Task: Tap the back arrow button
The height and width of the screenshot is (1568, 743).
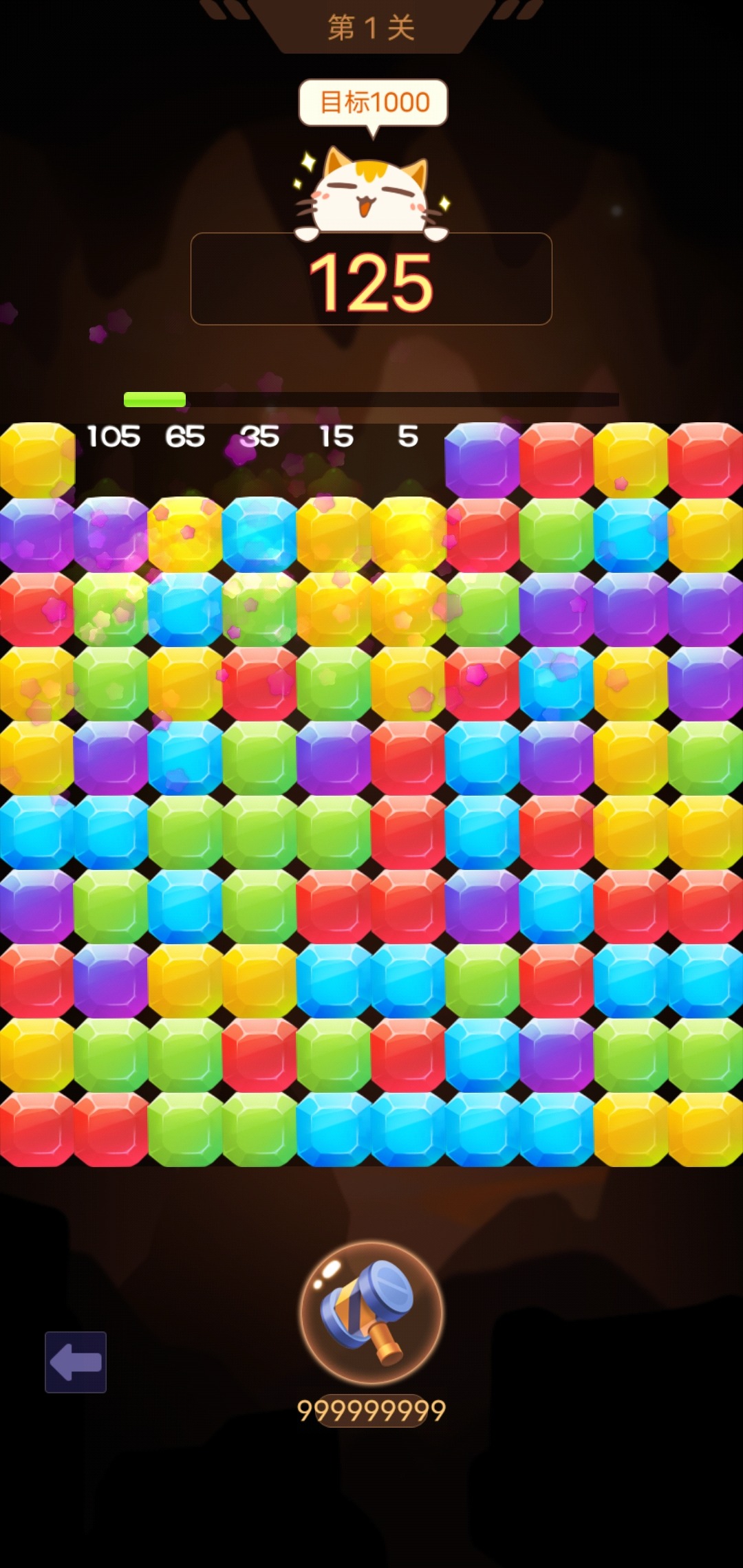Action: (76, 1362)
